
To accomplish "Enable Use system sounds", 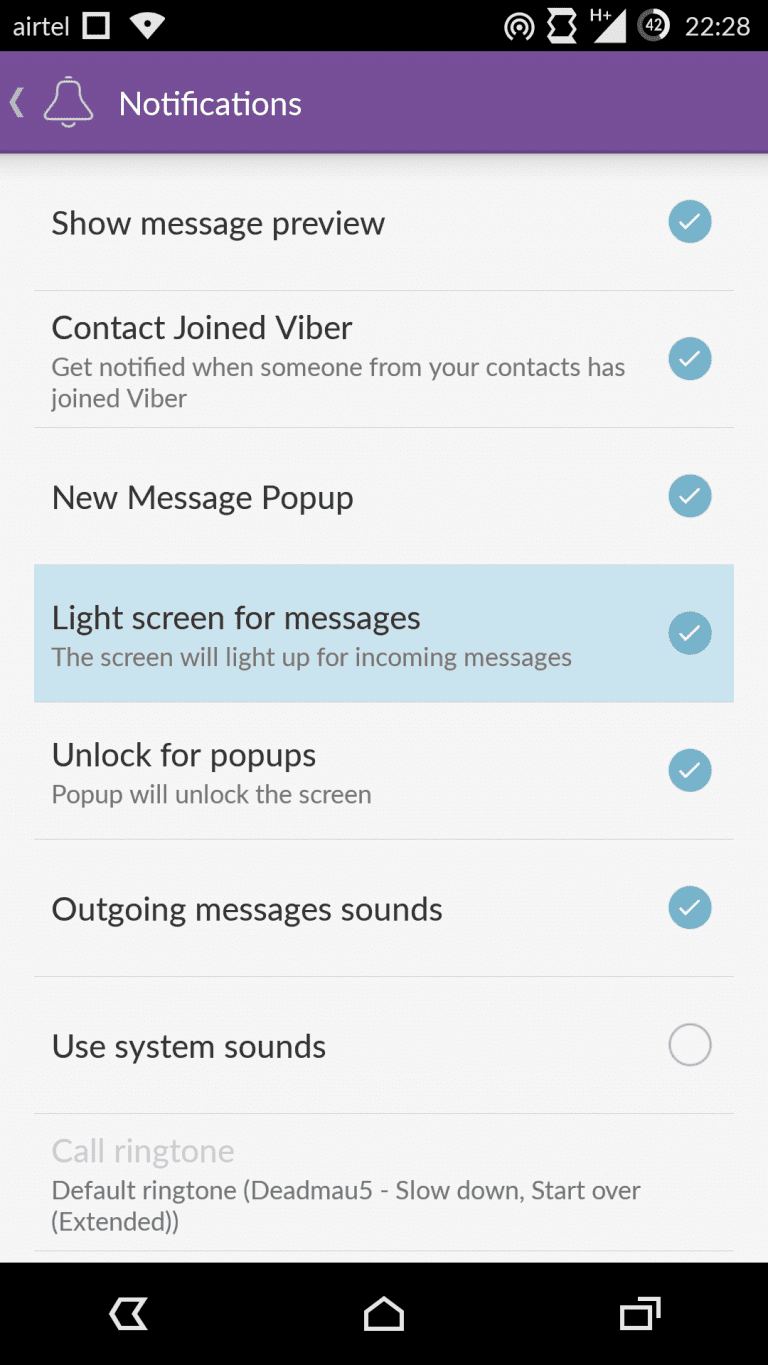I will 689,1044.
